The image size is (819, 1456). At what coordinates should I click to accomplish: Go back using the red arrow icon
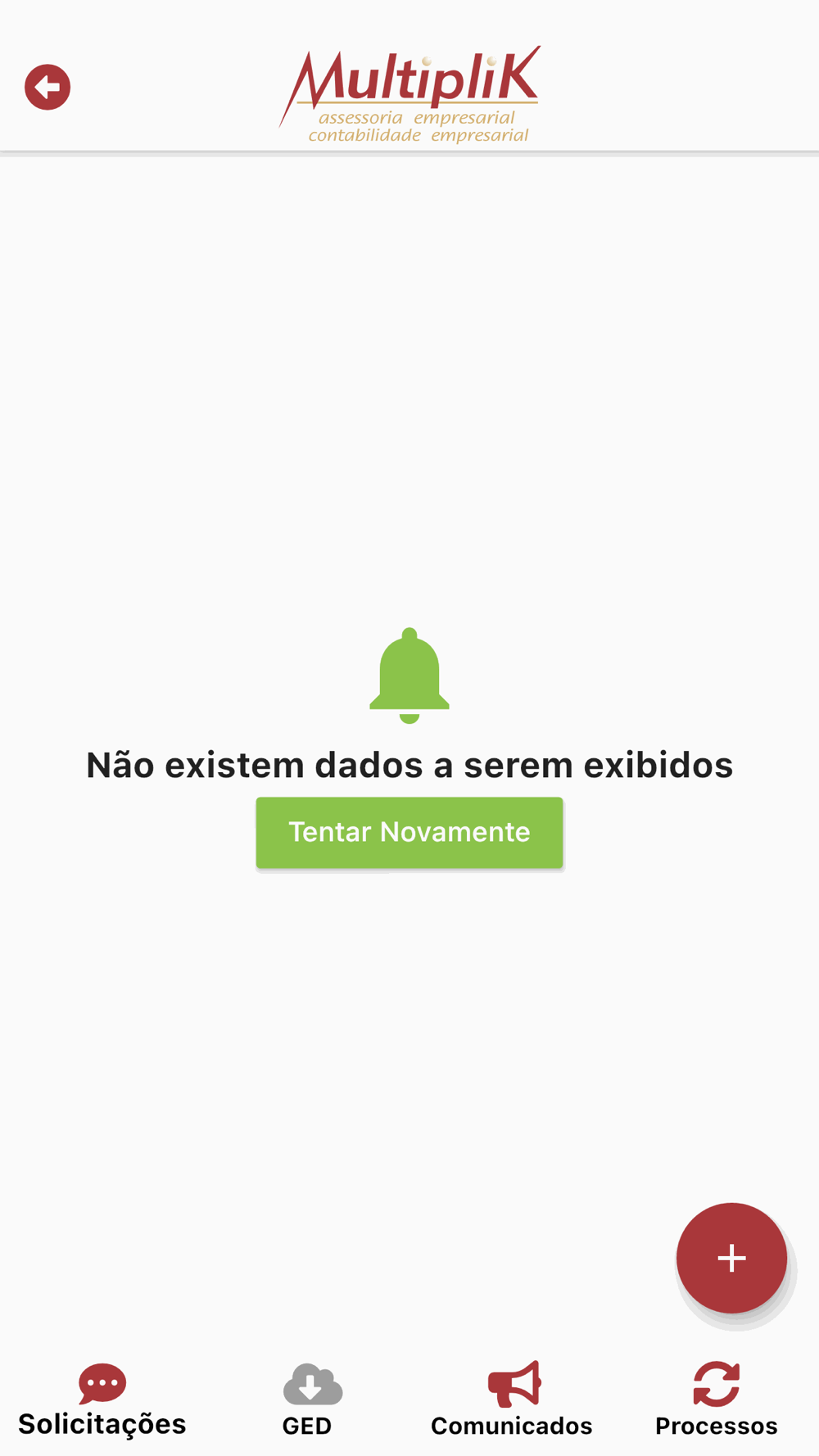(x=48, y=87)
